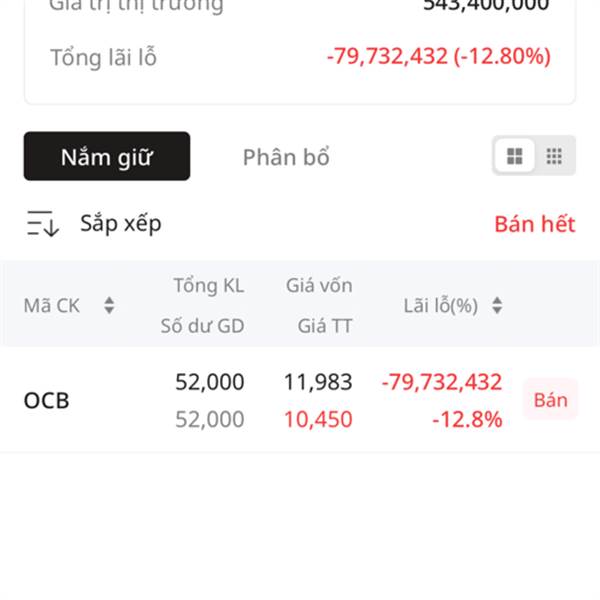Sort by the Lãi lỗ(%) column
The image size is (600, 600).
[x=452, y=306]
